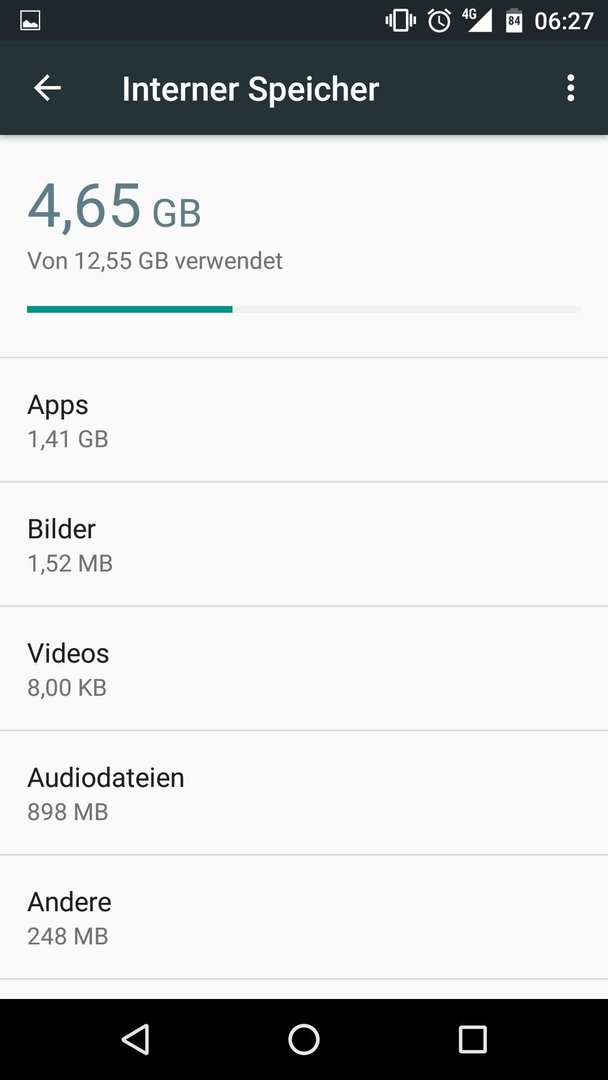The image size is (608, 1080).
Task: Tap the system home button
Action: coord(304,1039)
